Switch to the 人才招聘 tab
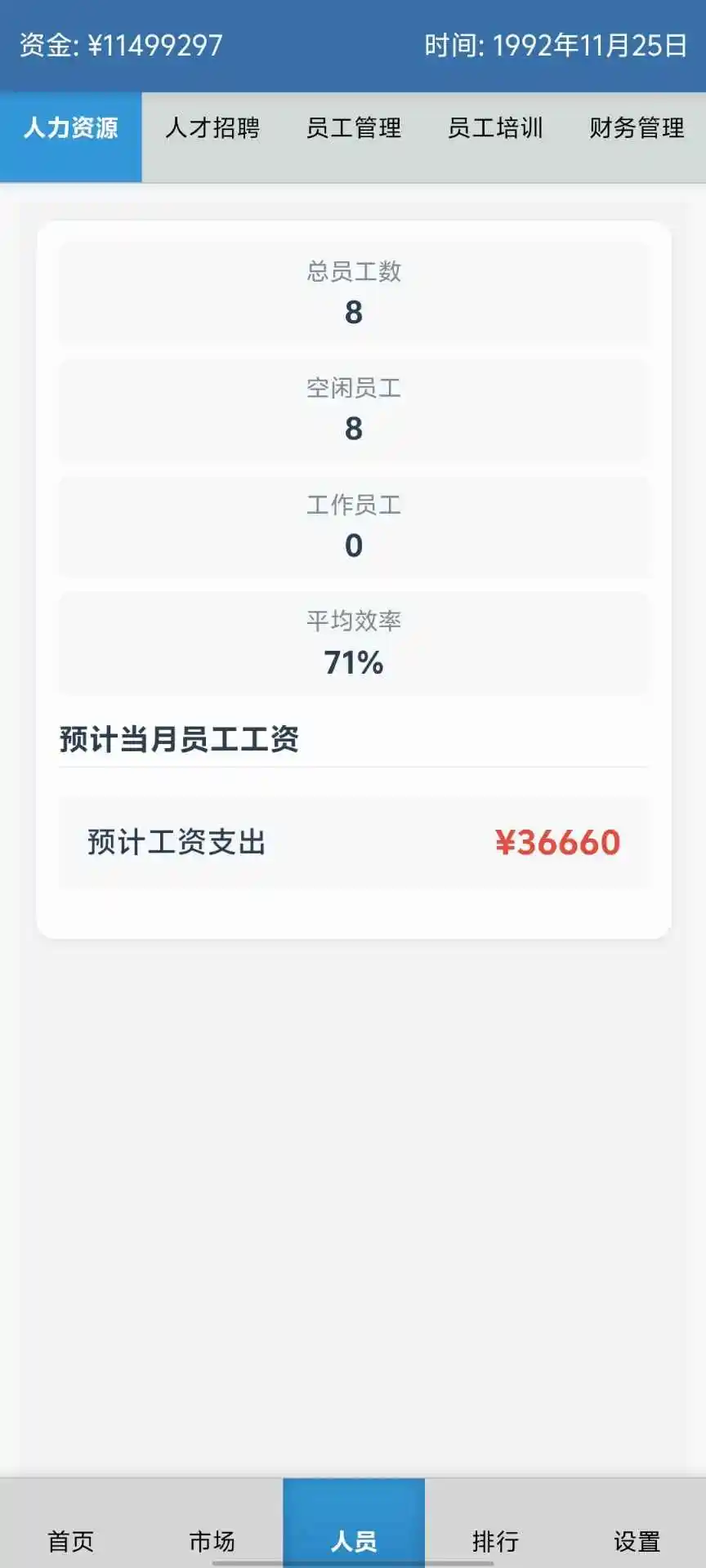This screenshot has width=706, height=1568. (x=213, y=129)
